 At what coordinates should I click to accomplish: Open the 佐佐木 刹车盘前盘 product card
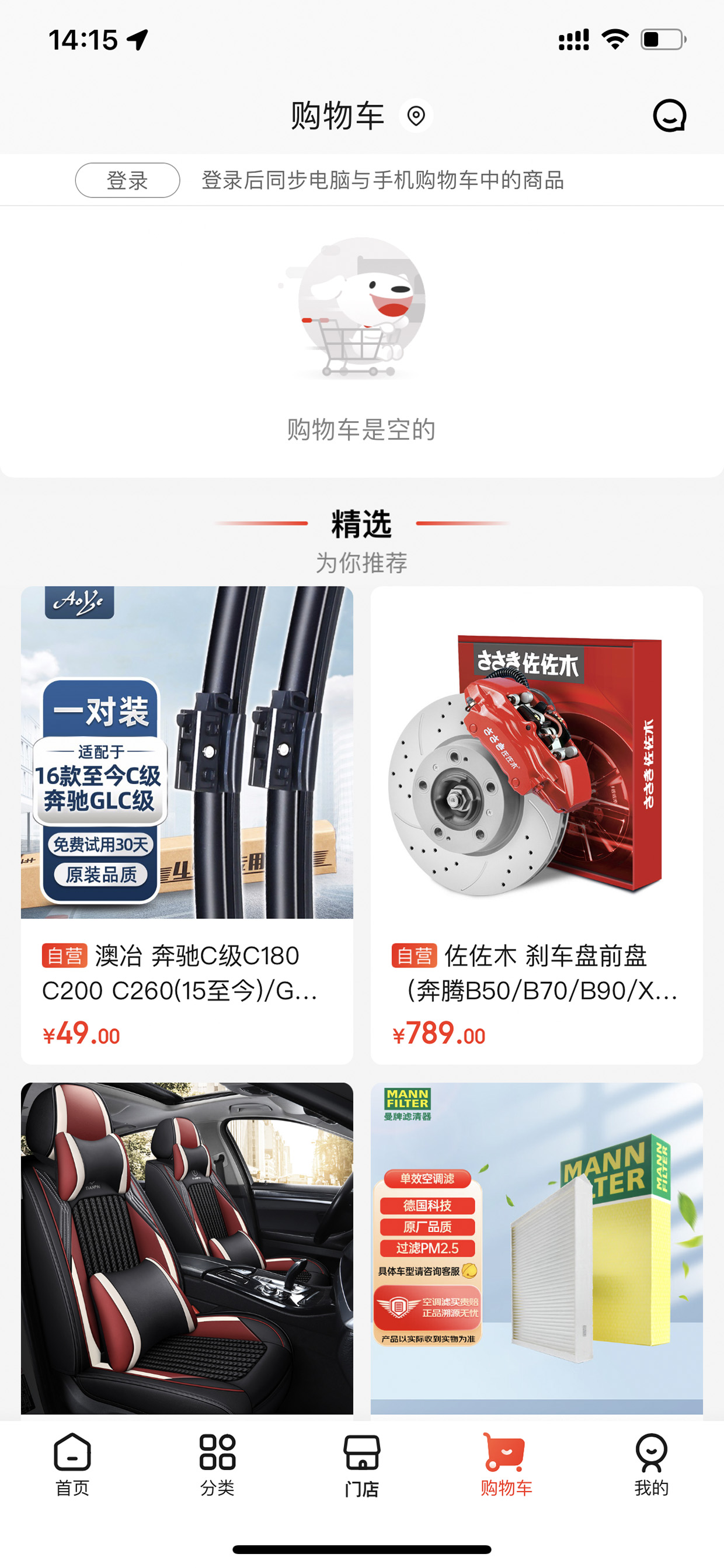coord(537,825)
